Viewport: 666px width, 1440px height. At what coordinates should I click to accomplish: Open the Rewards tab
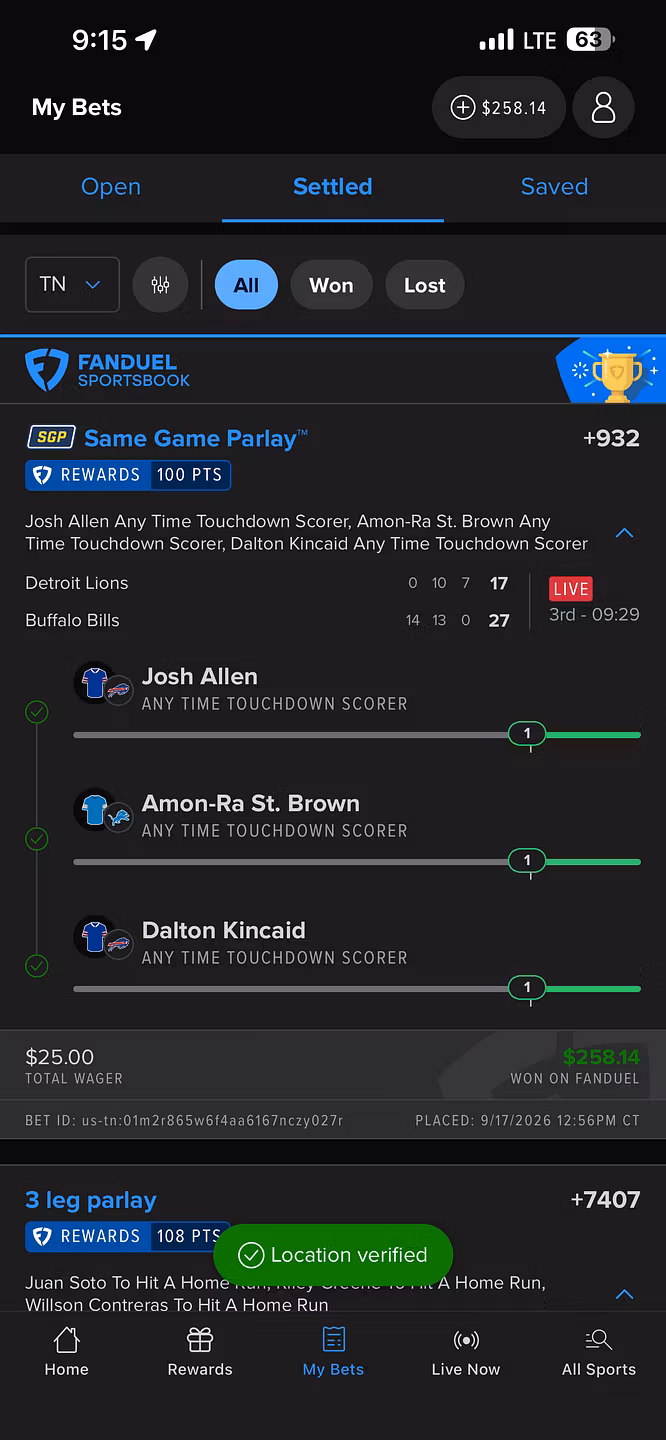click(x=200, y=1352)
